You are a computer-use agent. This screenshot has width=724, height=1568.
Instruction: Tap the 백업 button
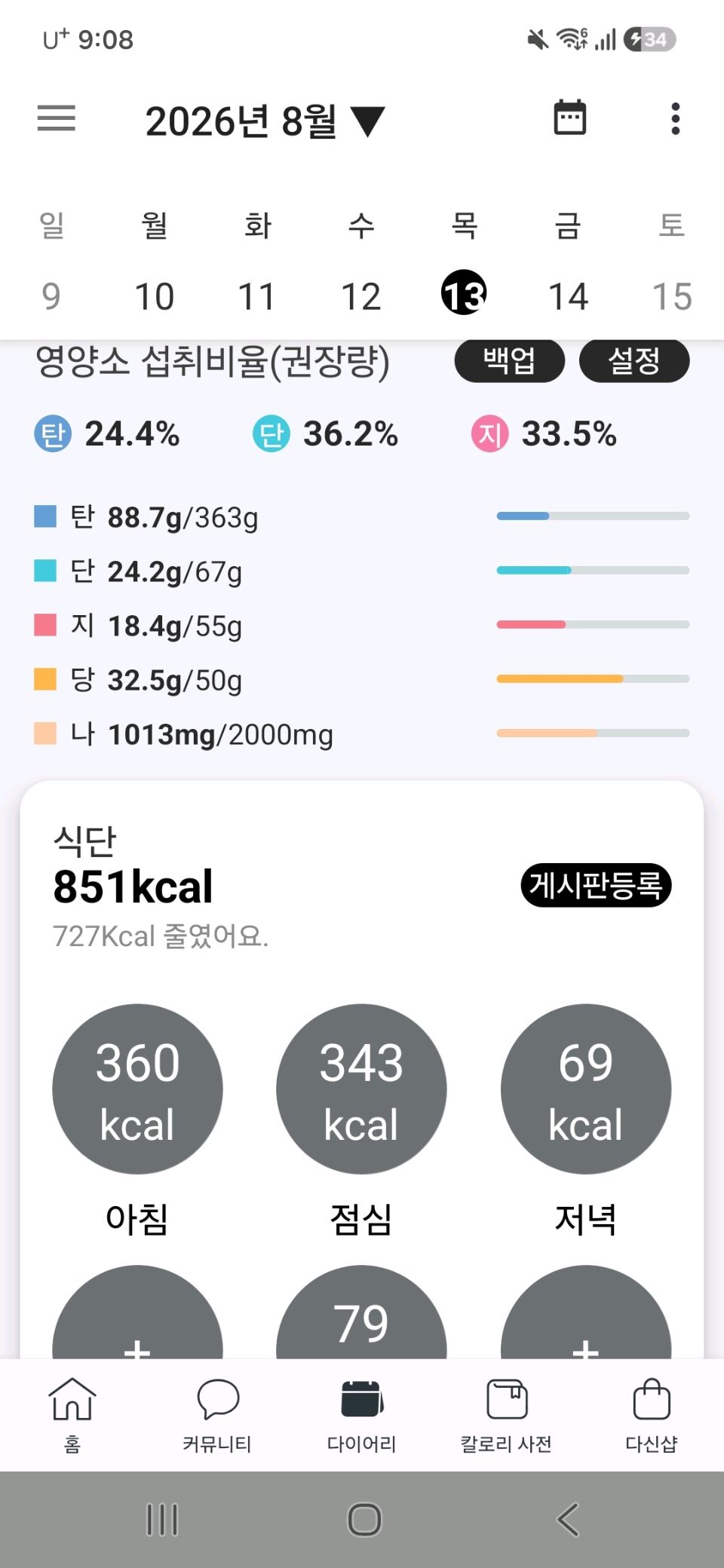pos(510,361)
